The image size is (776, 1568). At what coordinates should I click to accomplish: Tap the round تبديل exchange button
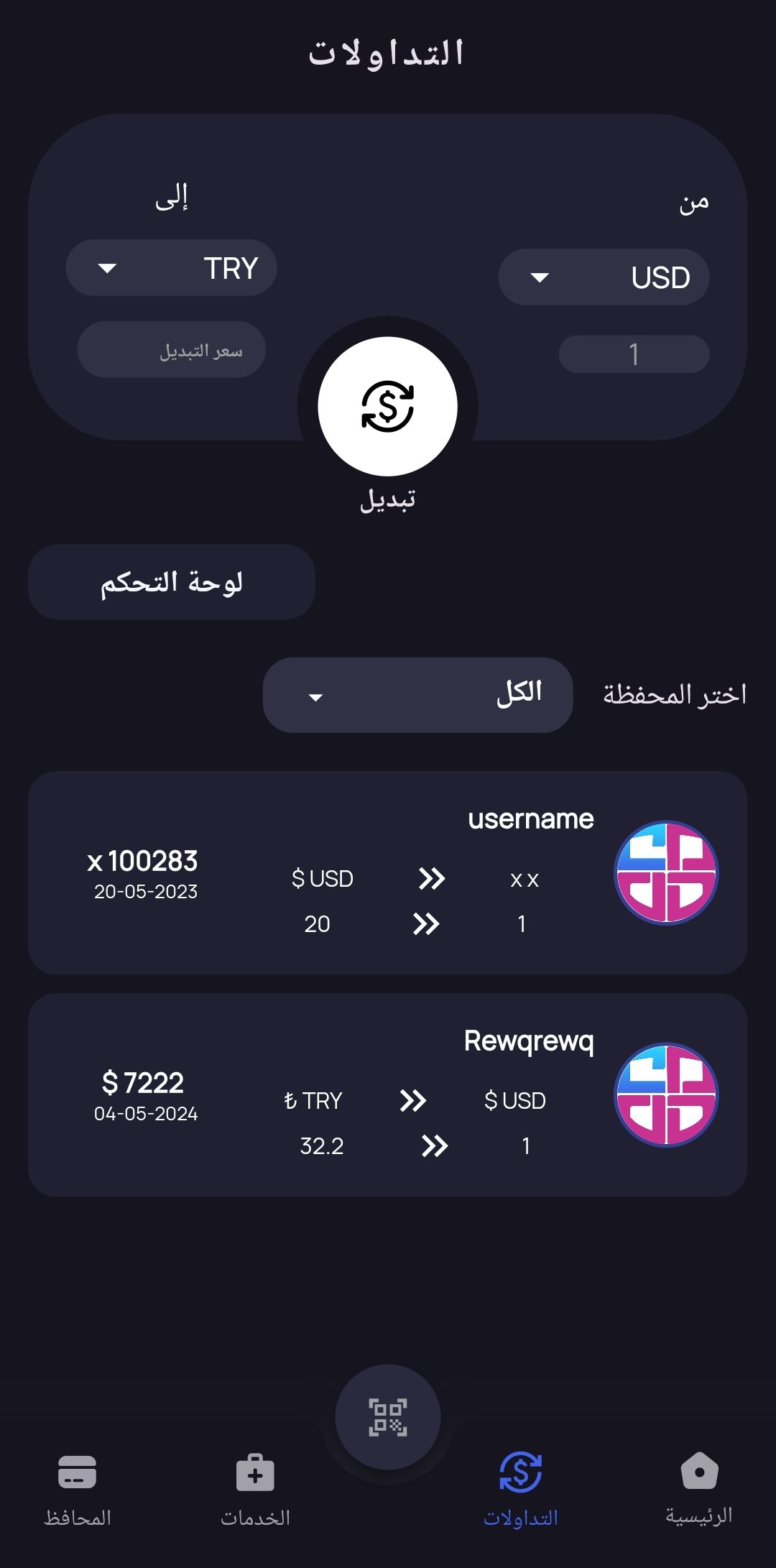coord(387,406)
